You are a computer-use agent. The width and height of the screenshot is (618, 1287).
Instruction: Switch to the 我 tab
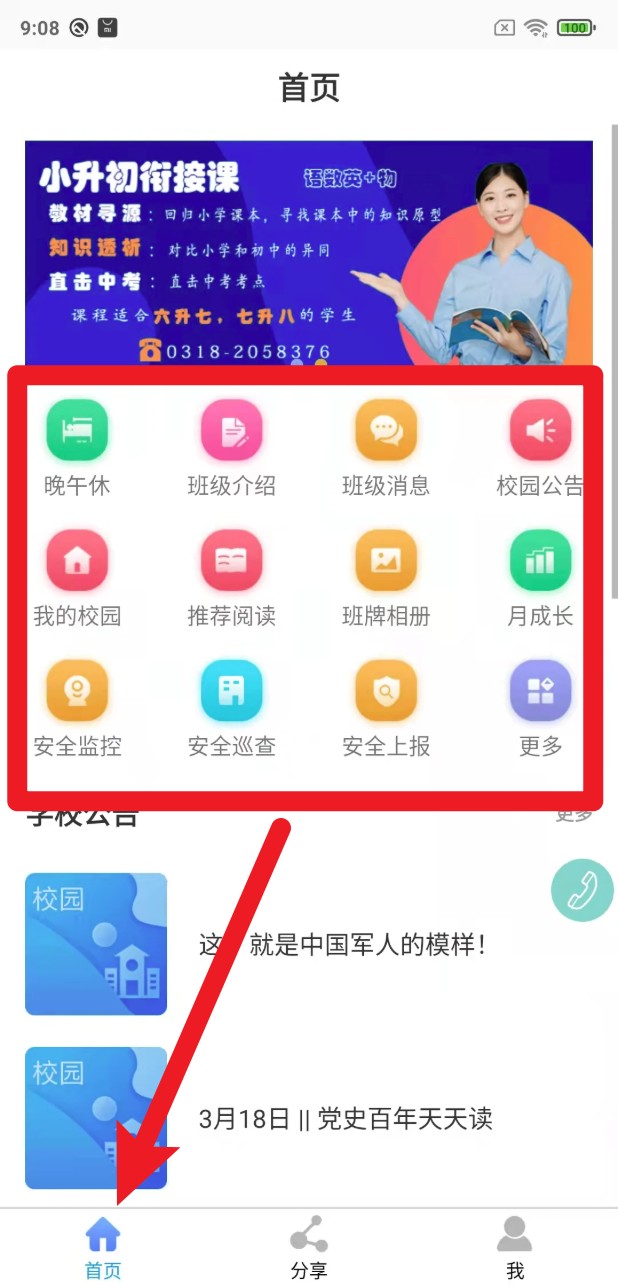point(514,1248)
